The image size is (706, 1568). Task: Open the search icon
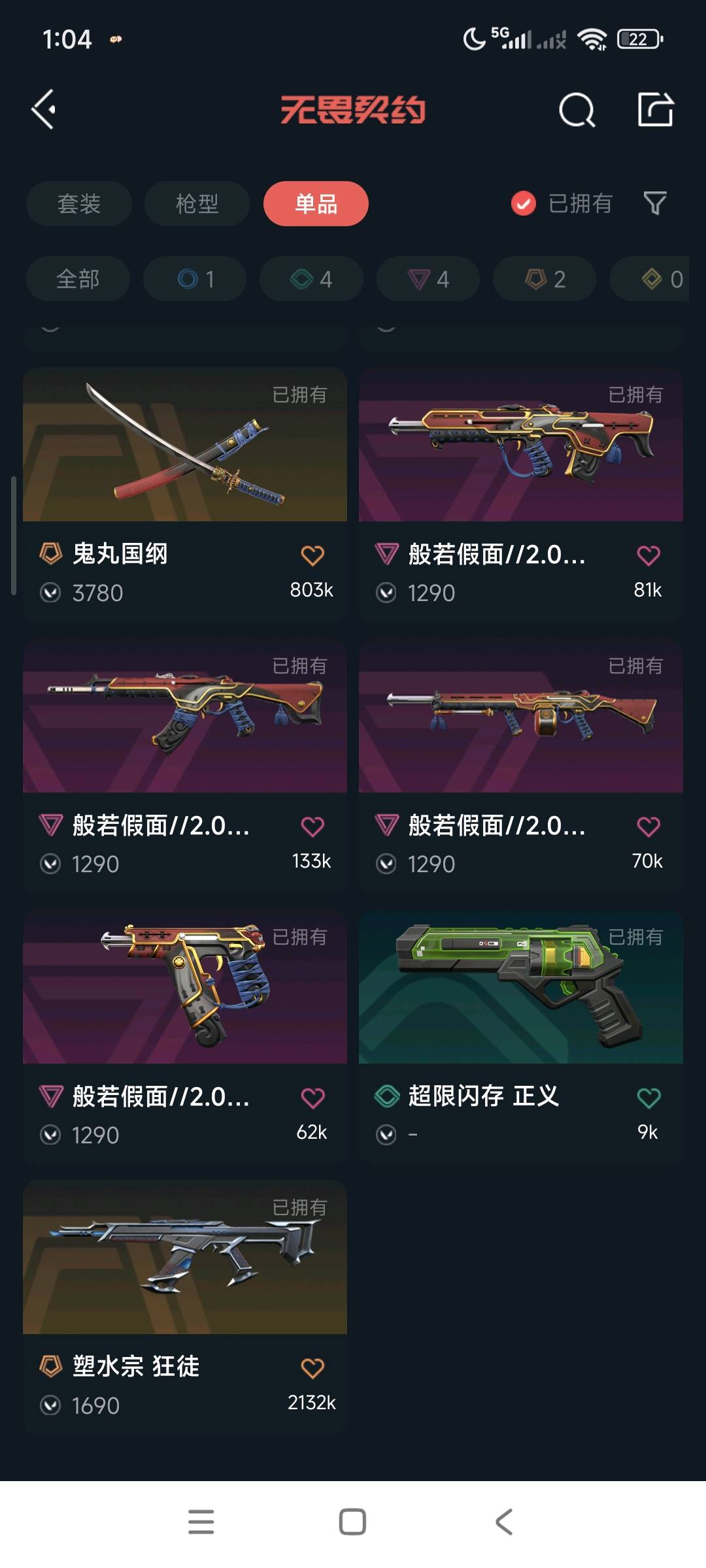pyautogui.click(x=577, y=110)
